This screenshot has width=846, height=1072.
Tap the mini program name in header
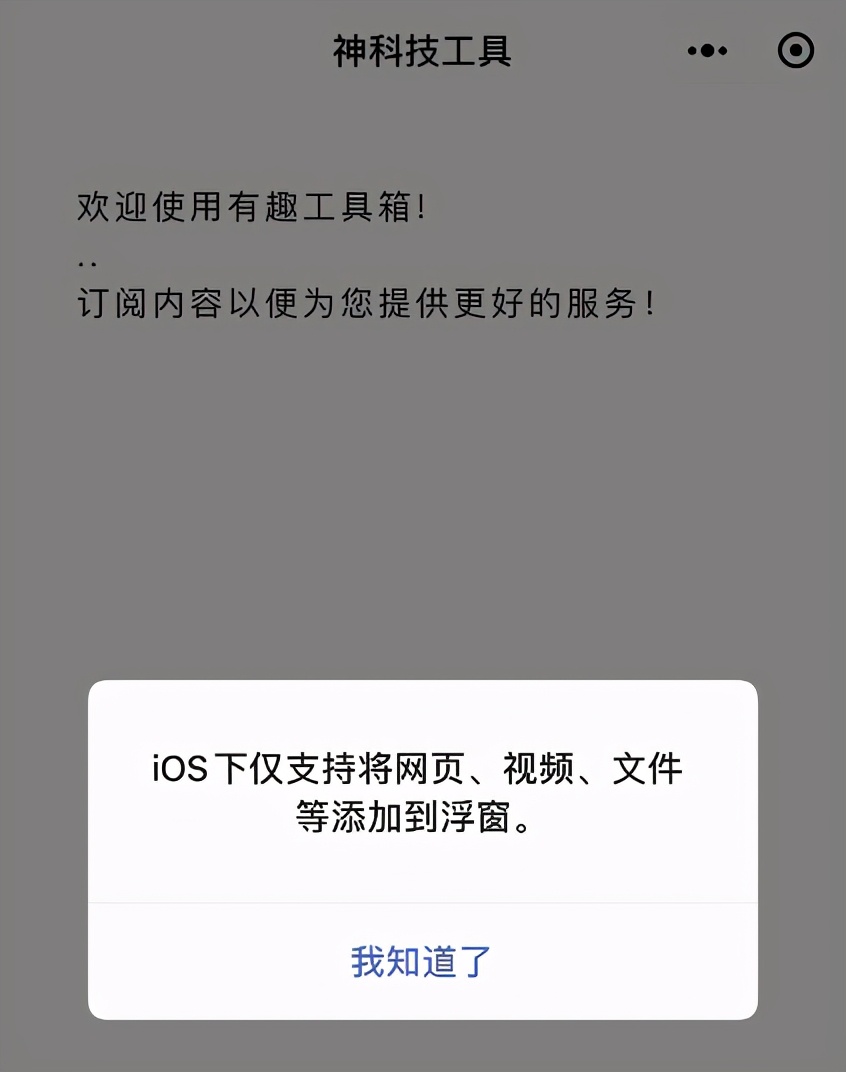pyautogui.click(x=420, y=50)
